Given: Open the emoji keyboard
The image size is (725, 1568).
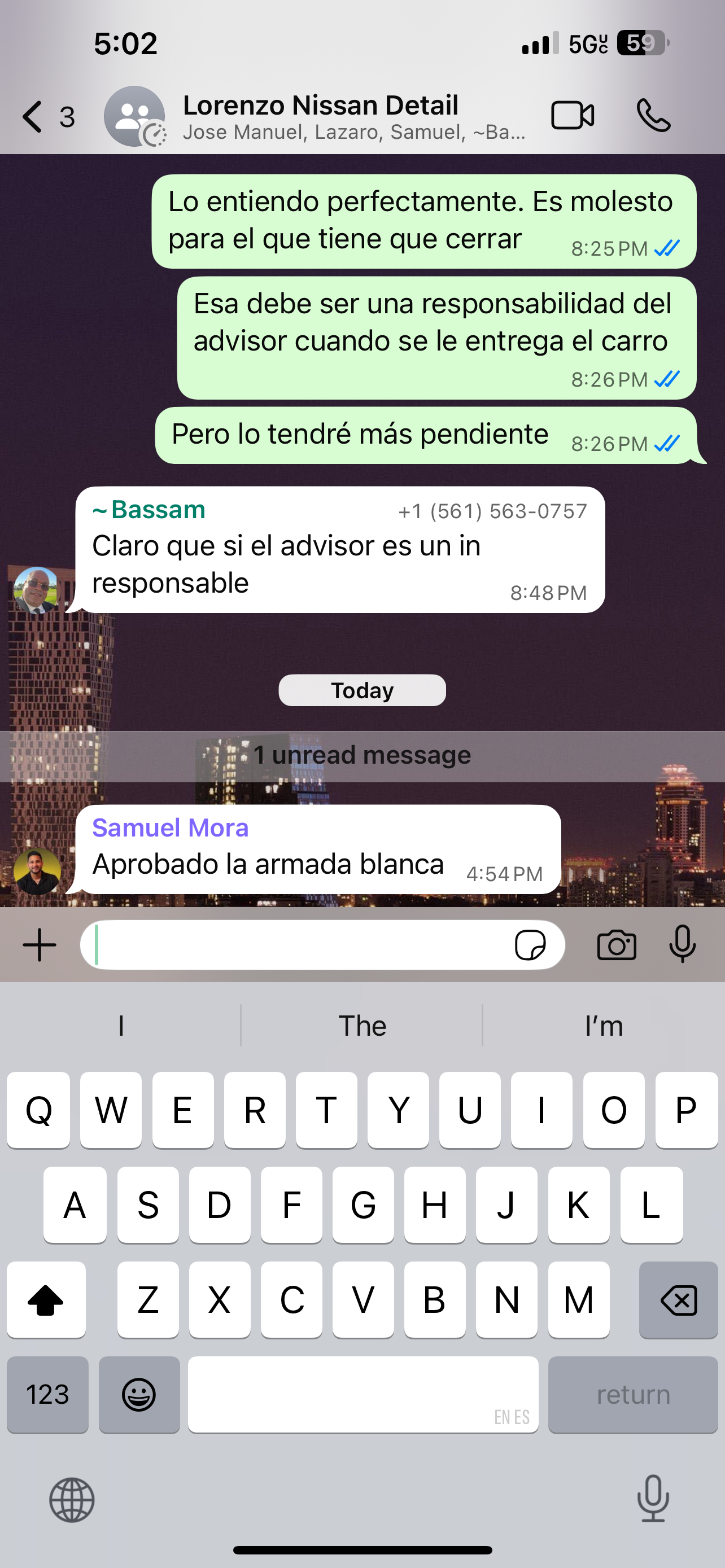Looking at the screenshot, I should (139, 1395).
